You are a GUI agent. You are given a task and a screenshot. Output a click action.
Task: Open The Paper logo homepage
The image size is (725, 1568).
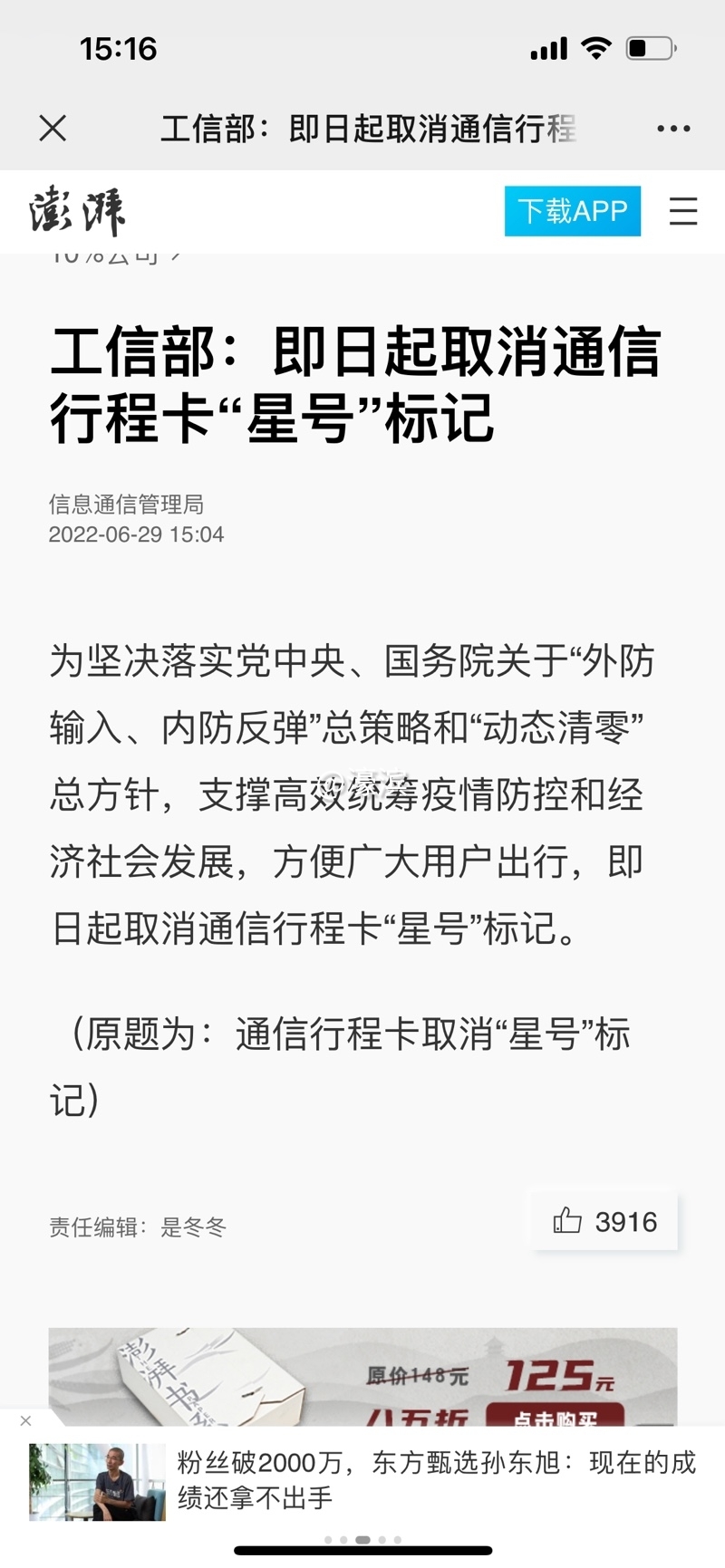77,211
